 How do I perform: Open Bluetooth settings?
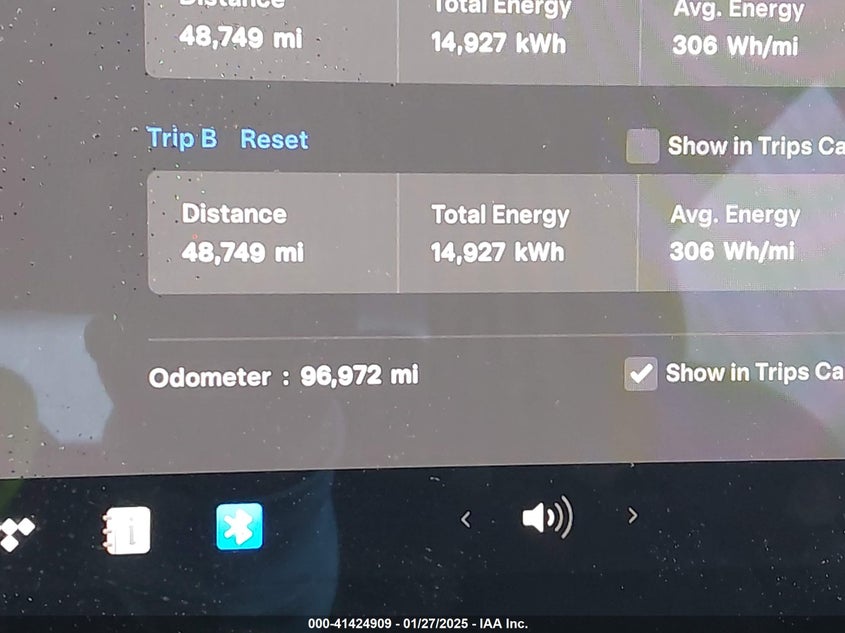239,526
